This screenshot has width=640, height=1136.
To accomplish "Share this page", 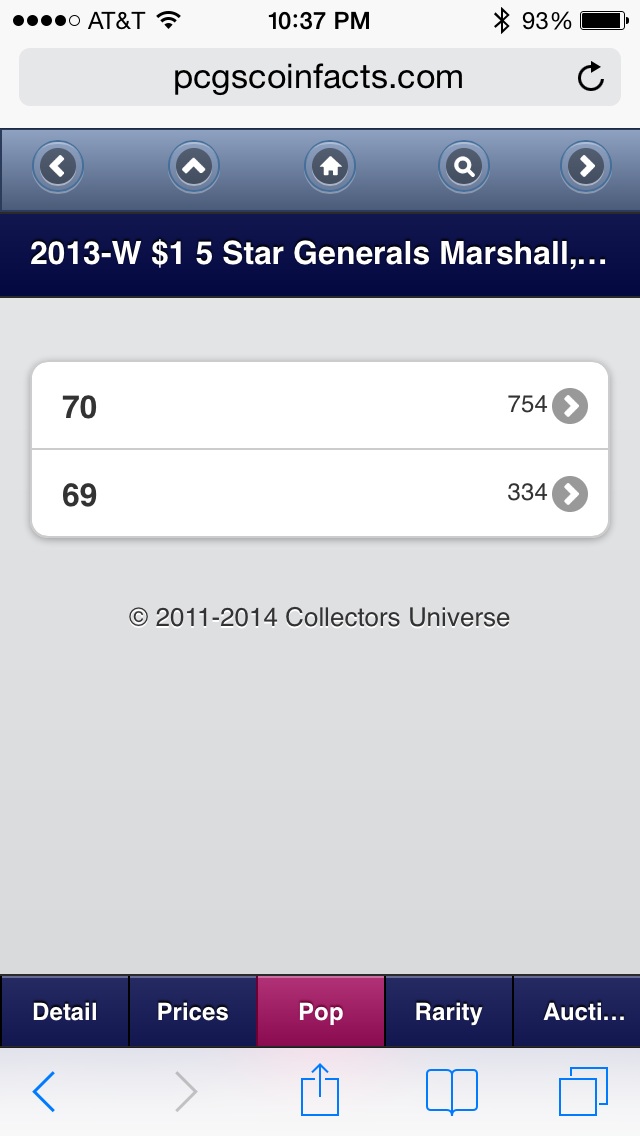I will 320,1090.
